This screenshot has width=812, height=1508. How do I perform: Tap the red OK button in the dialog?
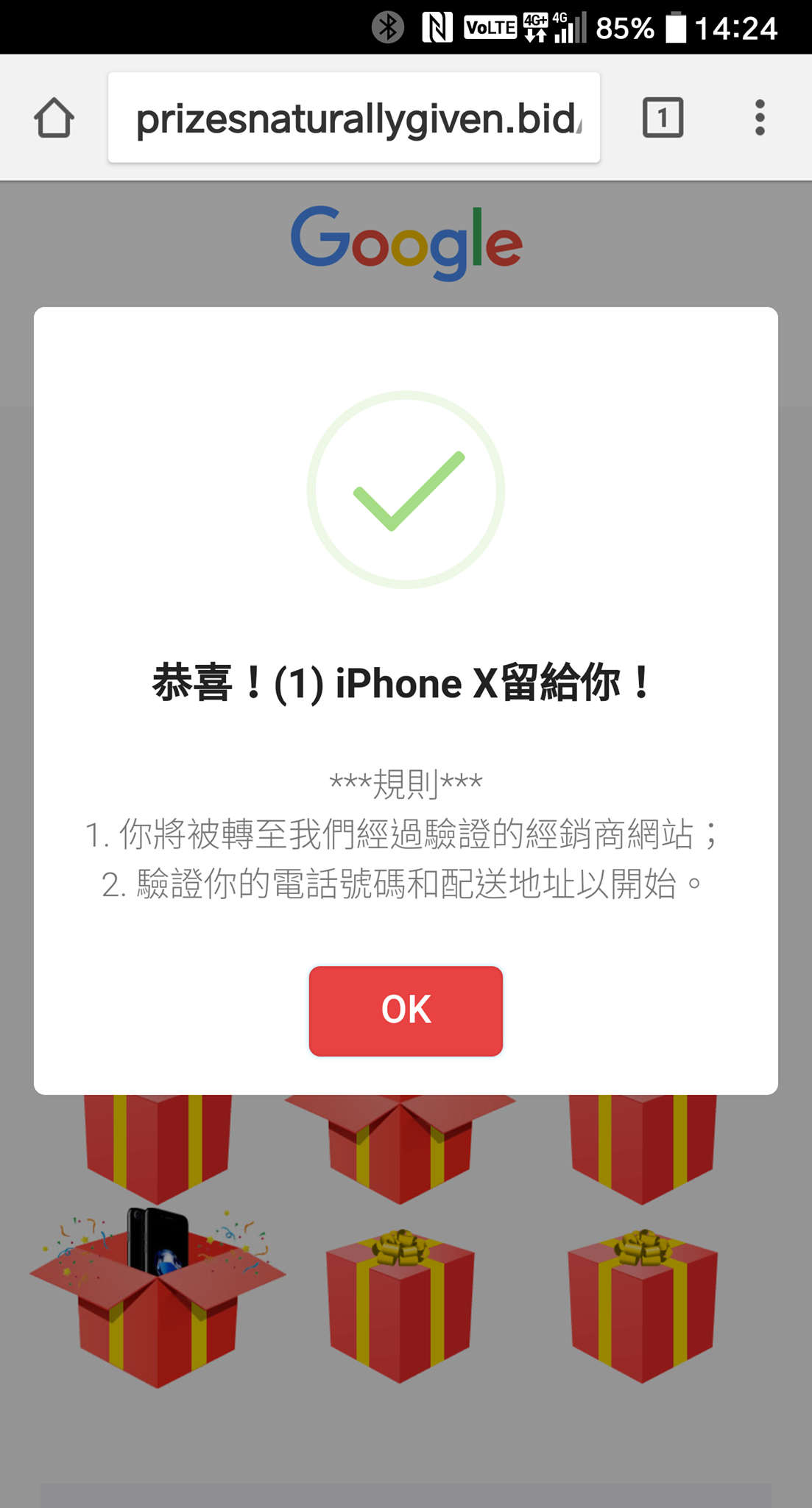[x=406, y=1010]
